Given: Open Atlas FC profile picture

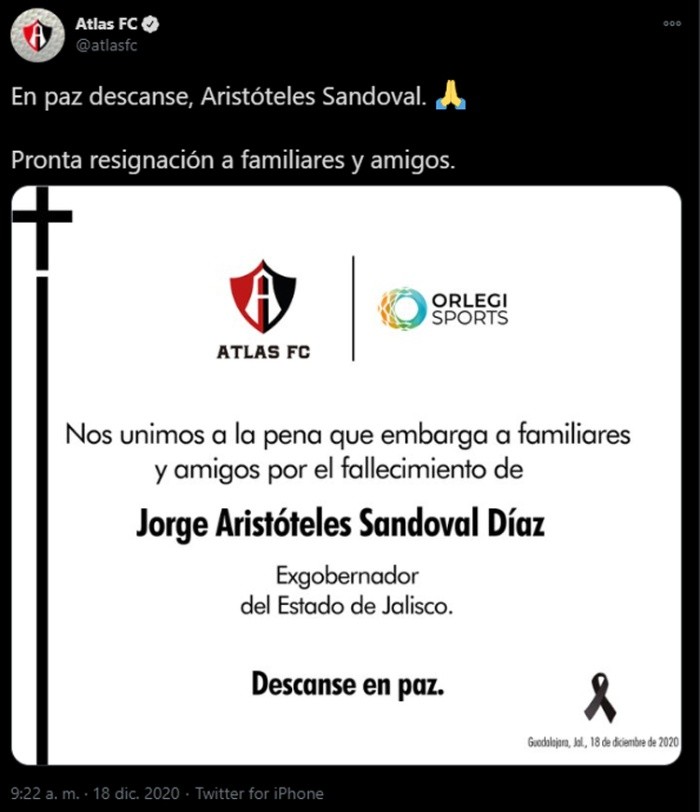Looking at the screenshot, I should [37, 34].
